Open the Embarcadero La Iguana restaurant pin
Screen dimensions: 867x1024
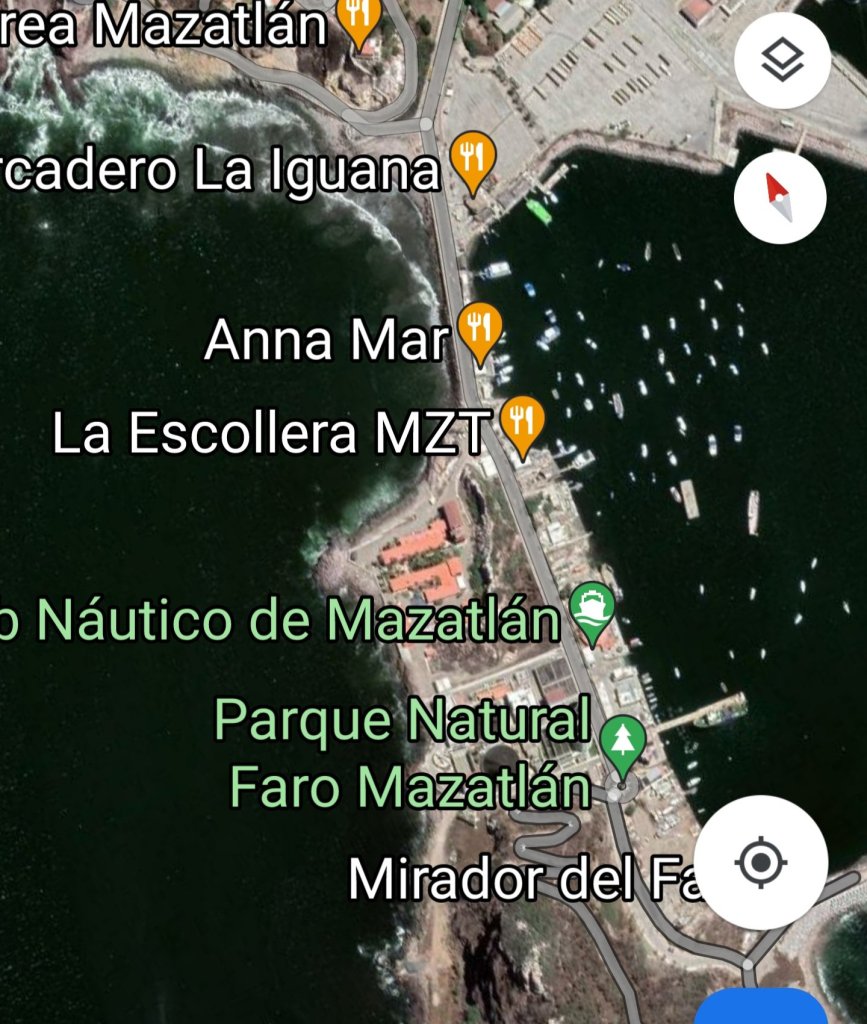coord(472,163)
